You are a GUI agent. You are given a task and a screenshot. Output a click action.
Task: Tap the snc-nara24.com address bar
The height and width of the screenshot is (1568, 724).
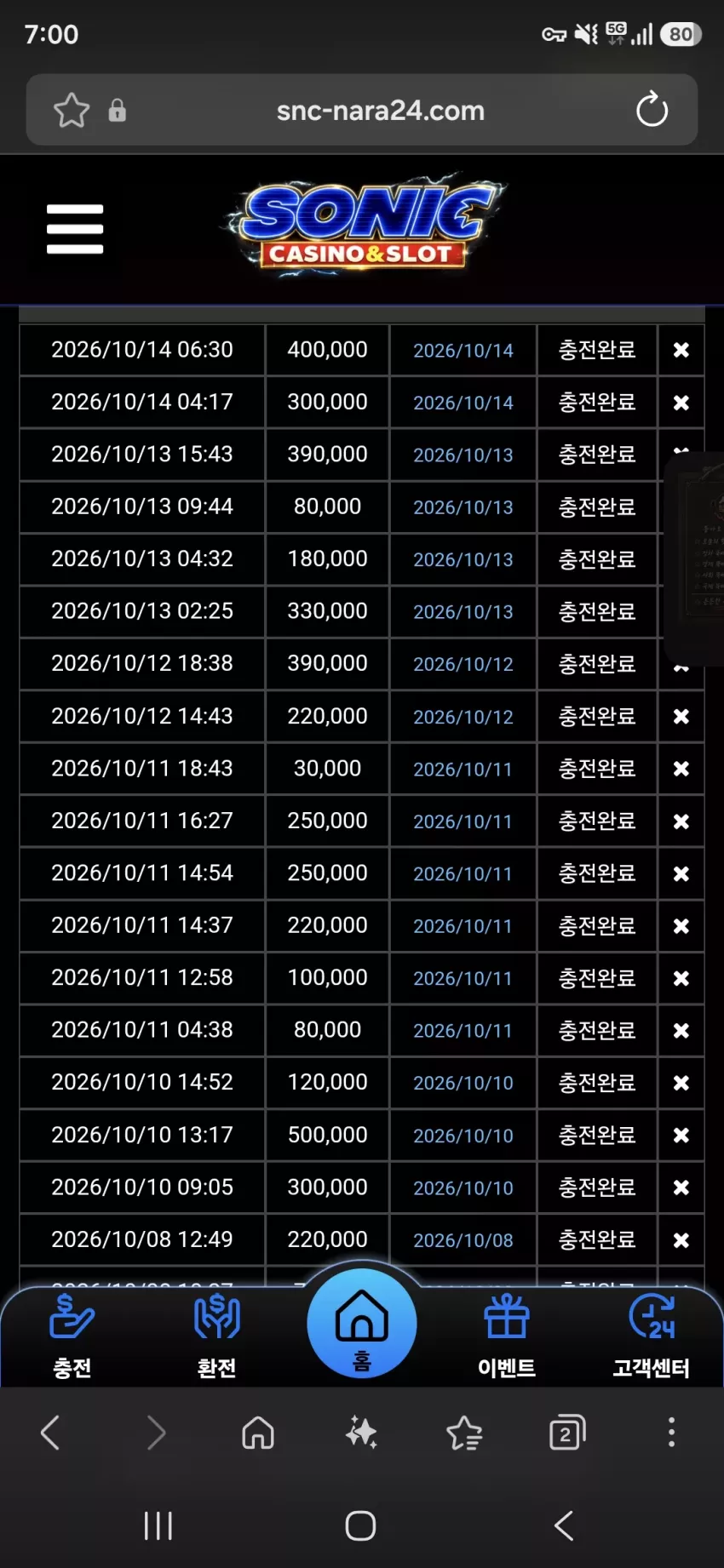381,111
